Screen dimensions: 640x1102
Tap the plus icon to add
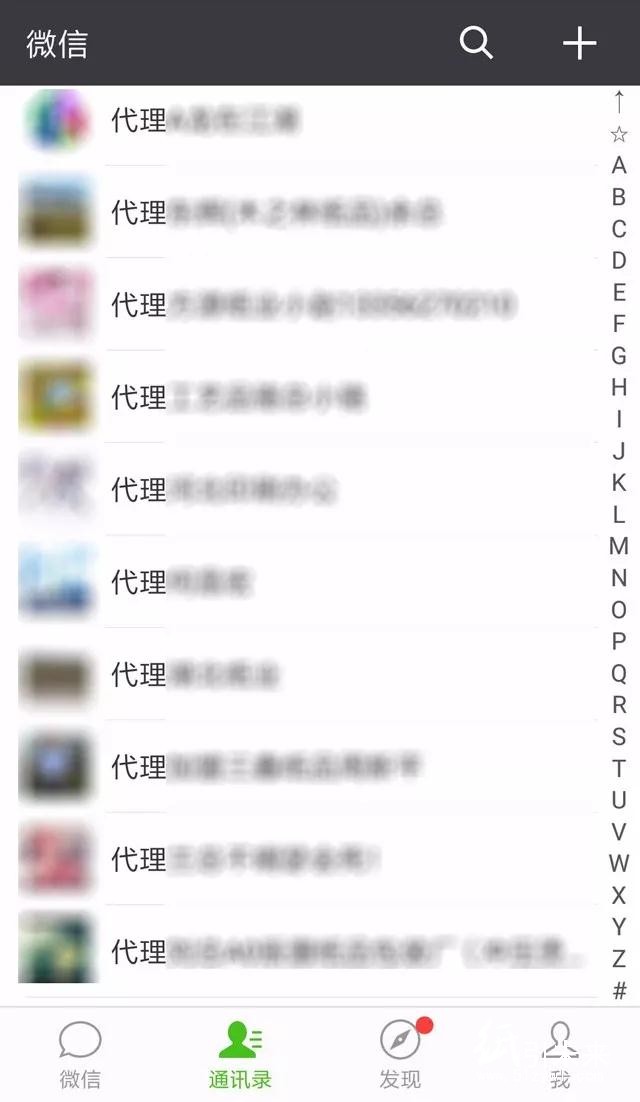[579, 43]
